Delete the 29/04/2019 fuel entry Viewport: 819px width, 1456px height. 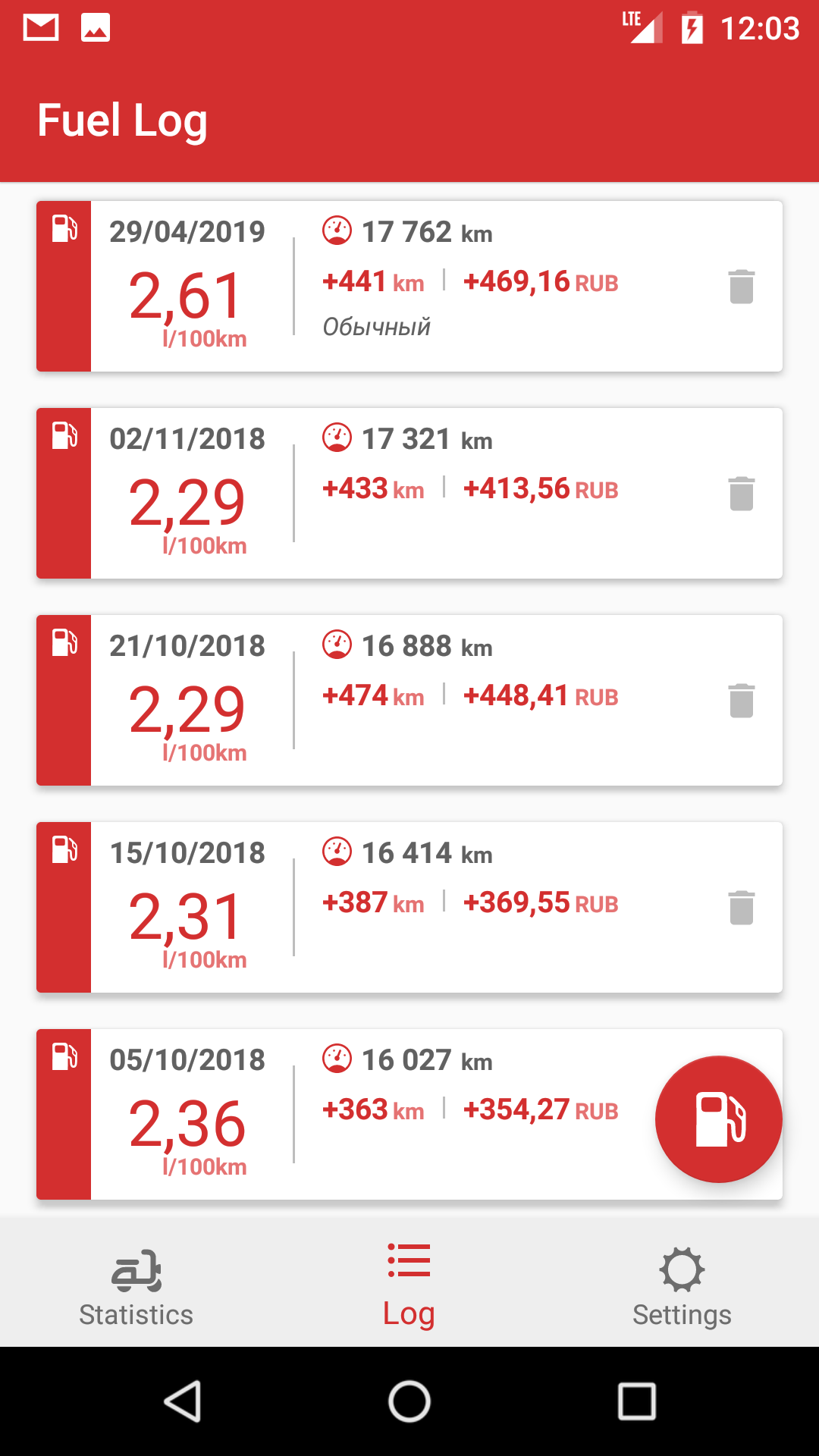tap(742, 287)
